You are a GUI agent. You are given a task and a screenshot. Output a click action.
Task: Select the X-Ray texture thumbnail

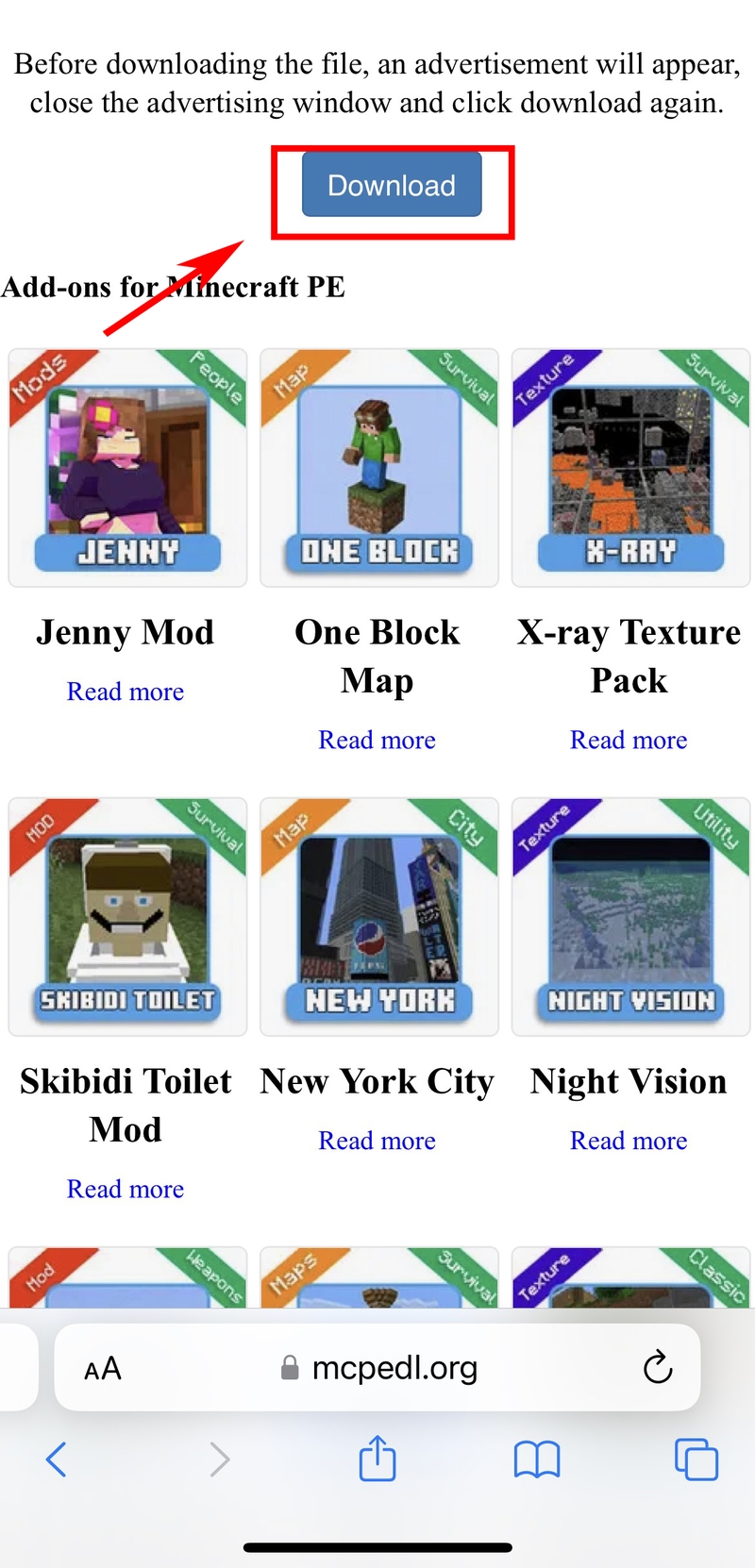[630, 468]
